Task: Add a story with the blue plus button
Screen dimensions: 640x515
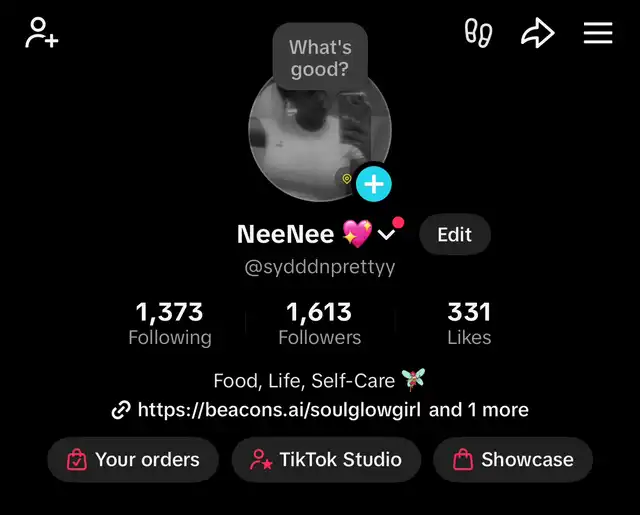Action: click(x=373, y=184)
